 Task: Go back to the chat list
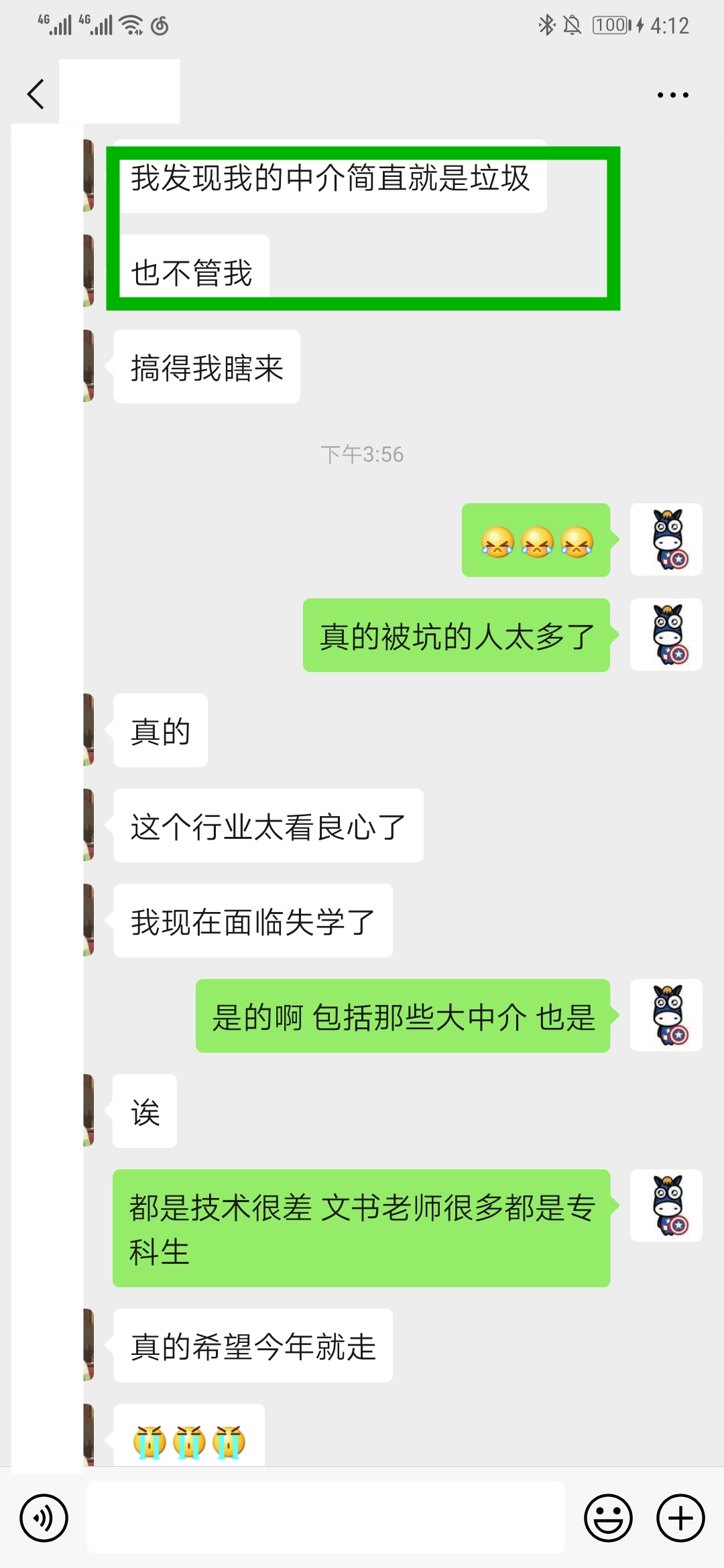[x=36, y=94]
